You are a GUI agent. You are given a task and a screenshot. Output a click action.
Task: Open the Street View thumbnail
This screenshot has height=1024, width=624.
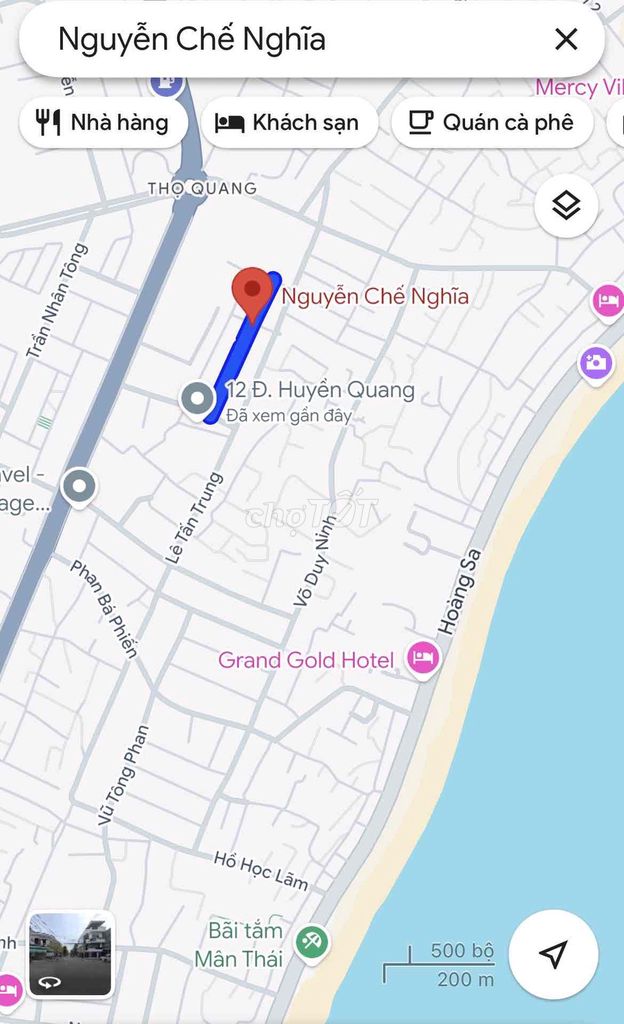[70, 954]
